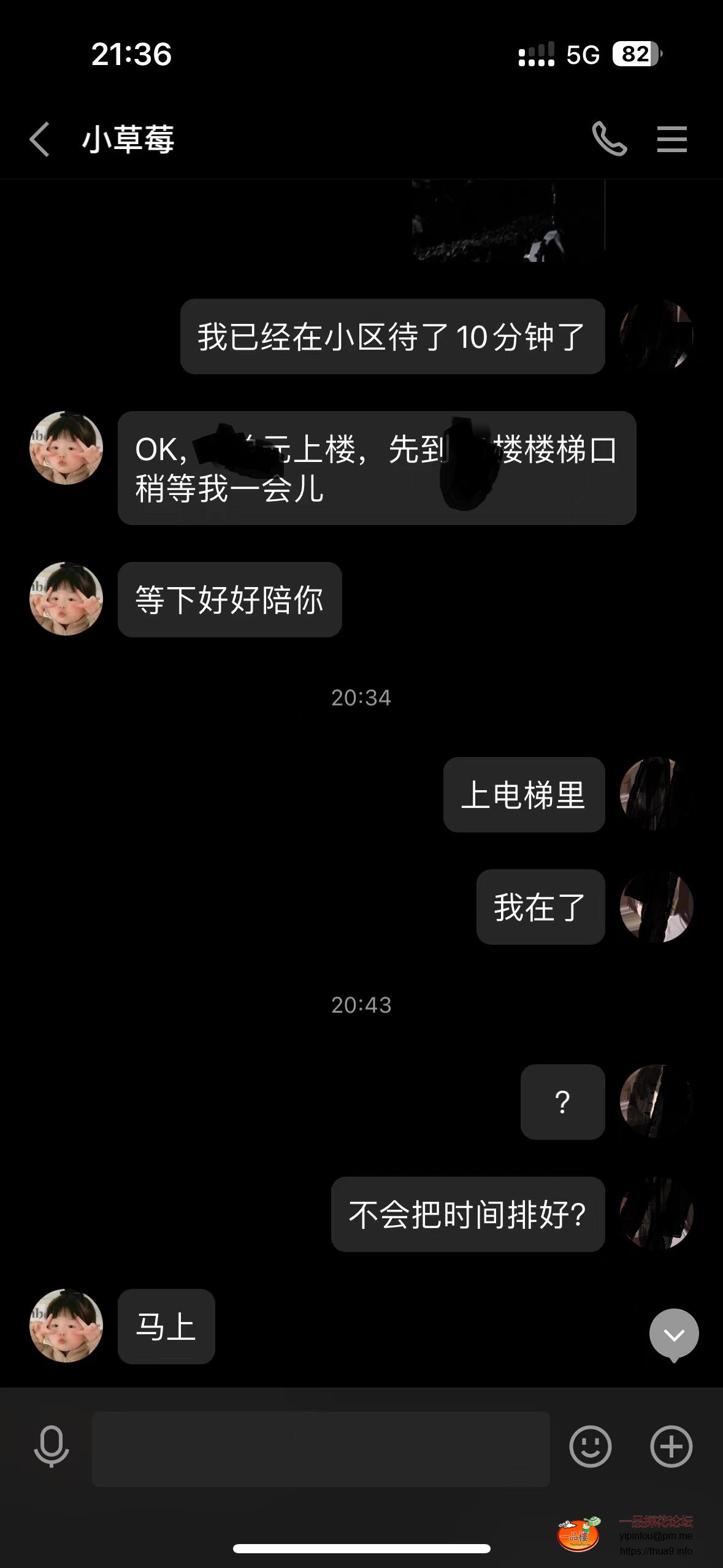The height and width of the screenshot is (1568, 723).
Task: Start a voice call with 小草莓
Action: [609, 139]
